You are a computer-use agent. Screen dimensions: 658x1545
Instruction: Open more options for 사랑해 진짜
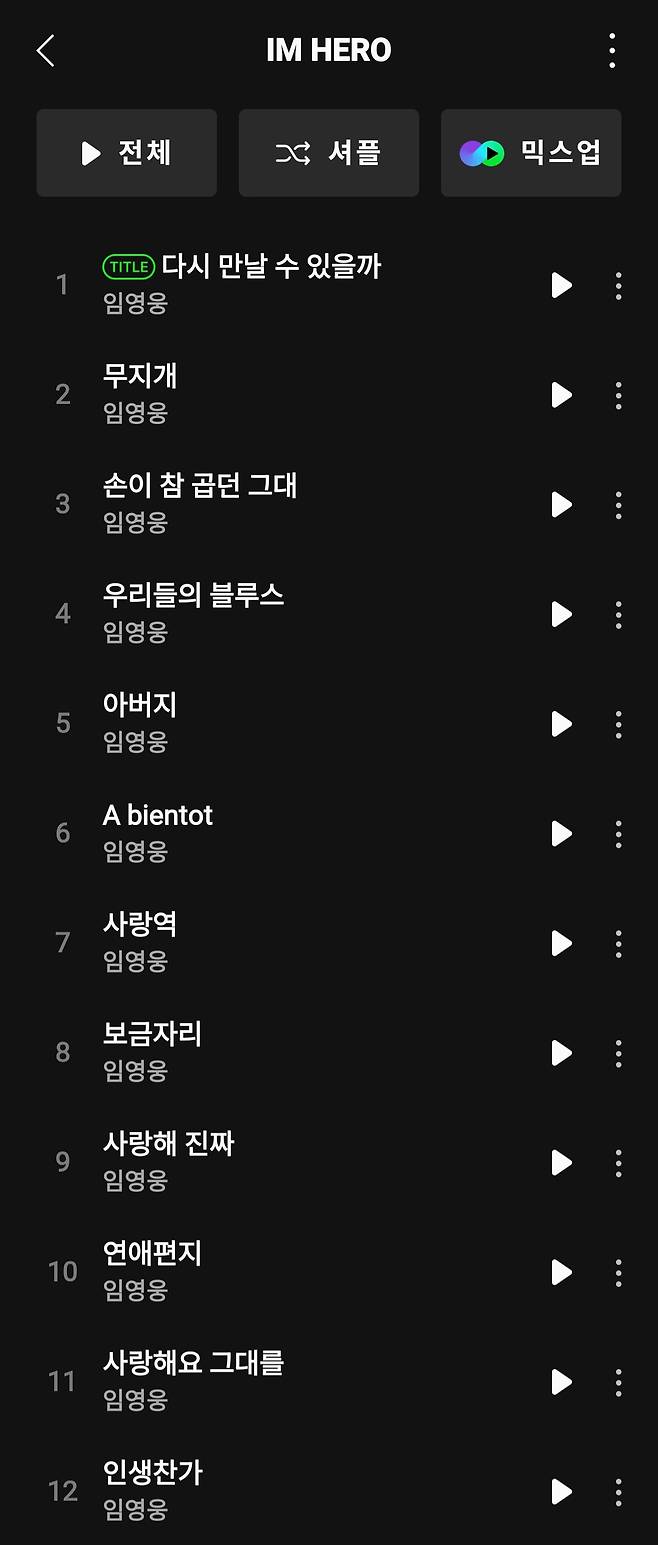click(618, 1163)
